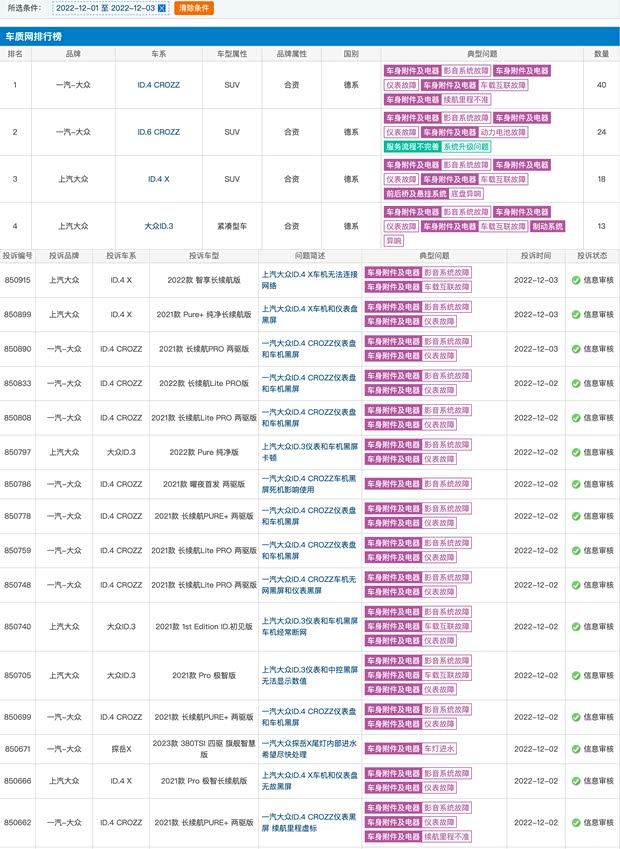
Task: Open the ID.6 CROZZ series link
Action: [x=158, y=132]
